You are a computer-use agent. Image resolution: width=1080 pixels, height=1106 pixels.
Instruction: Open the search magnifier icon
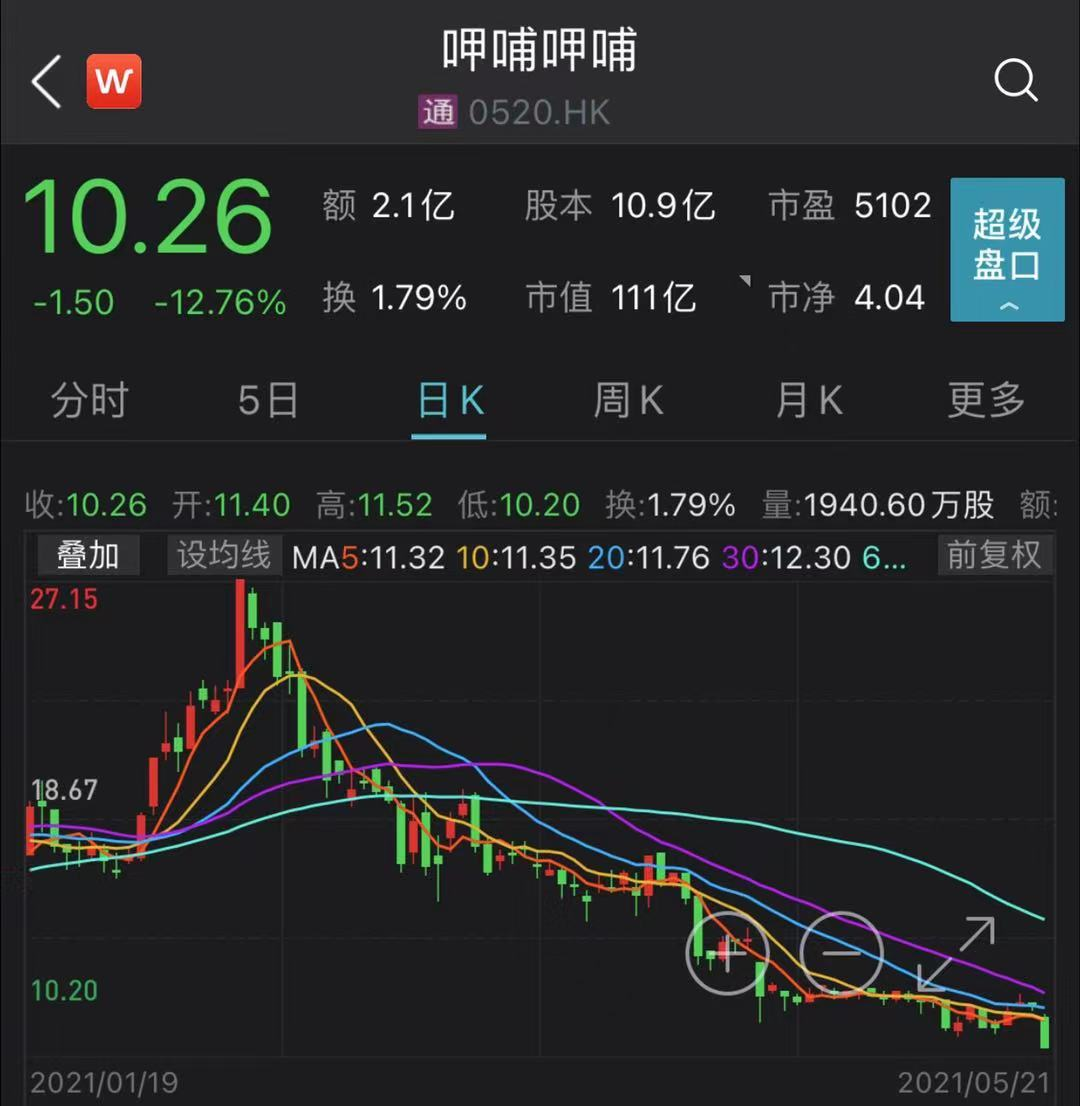1016,81
